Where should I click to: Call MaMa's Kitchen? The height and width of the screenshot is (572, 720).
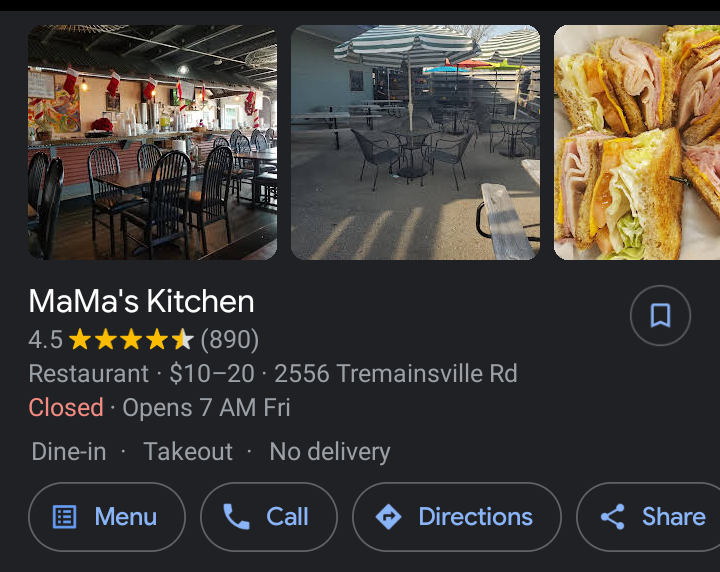point(269,517)
